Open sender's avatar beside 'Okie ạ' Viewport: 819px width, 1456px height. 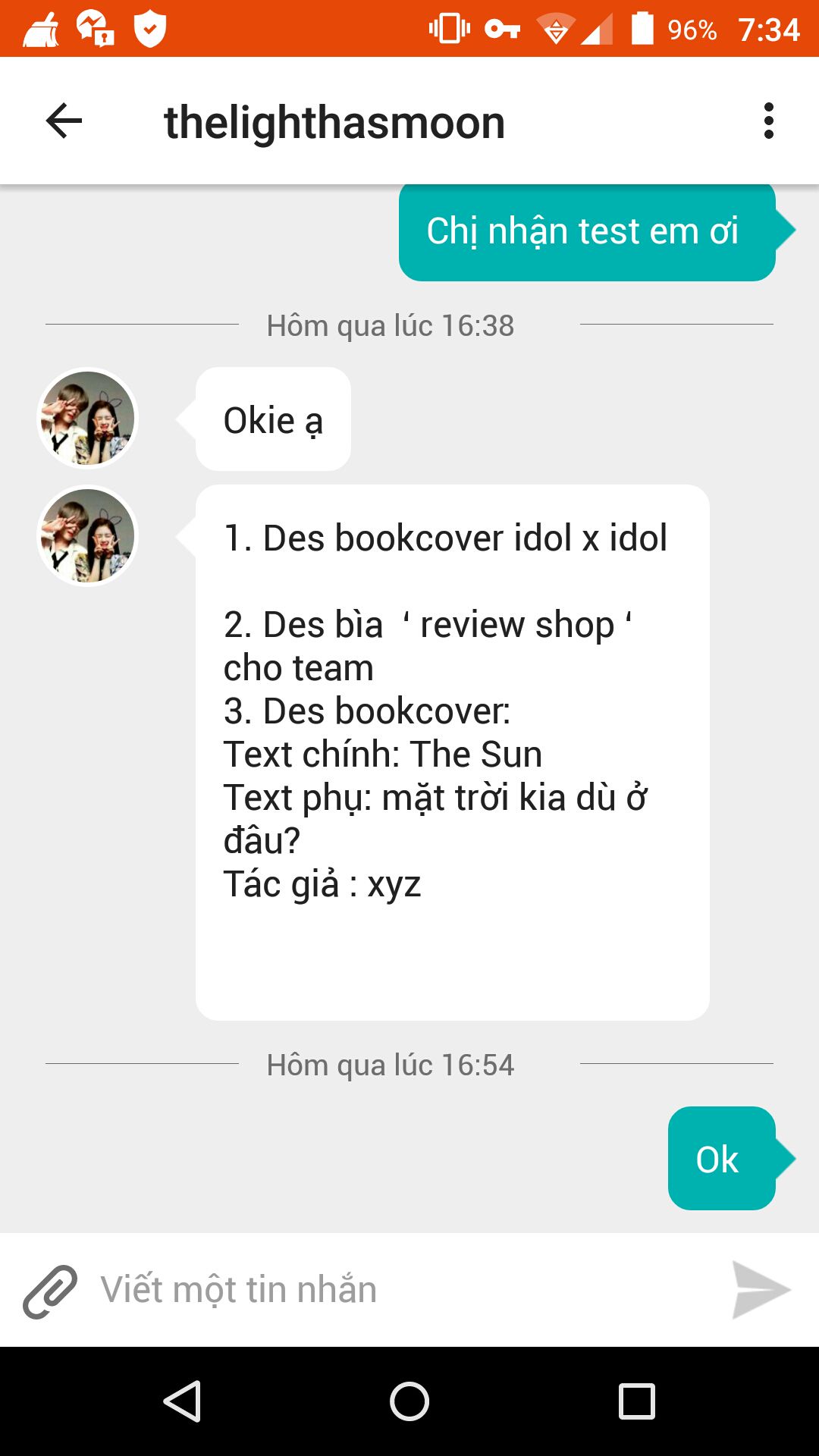coord(88,418)
